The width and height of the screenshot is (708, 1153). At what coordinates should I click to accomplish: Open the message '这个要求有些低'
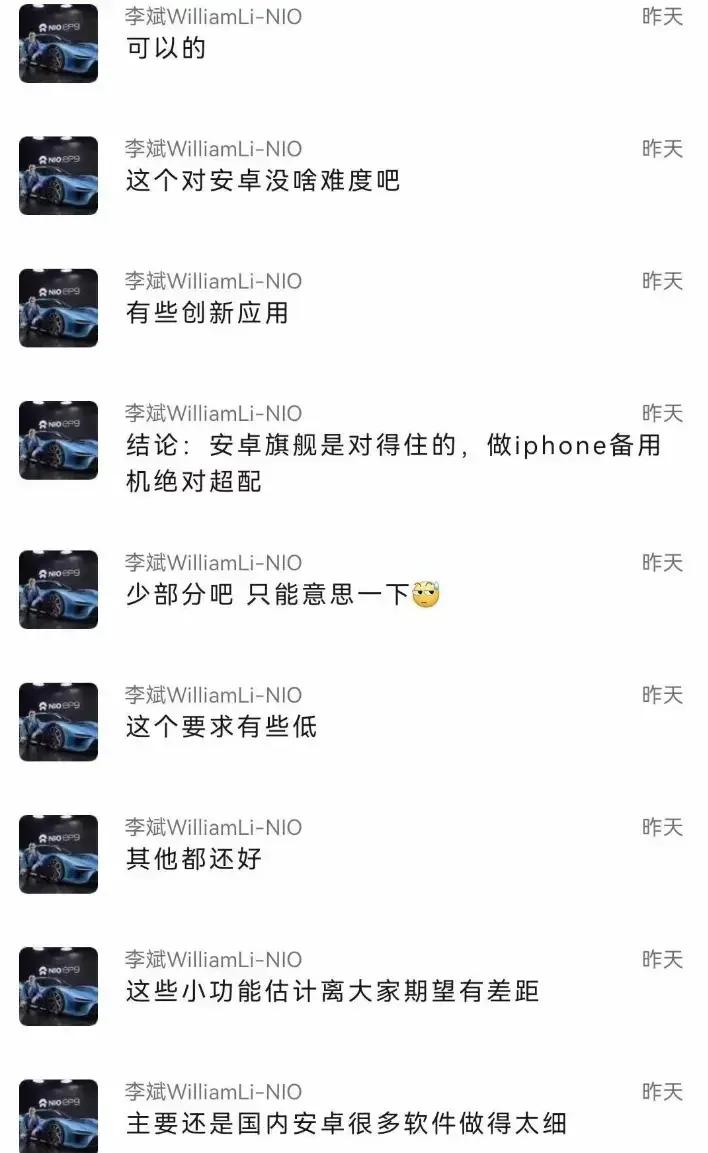221,727
